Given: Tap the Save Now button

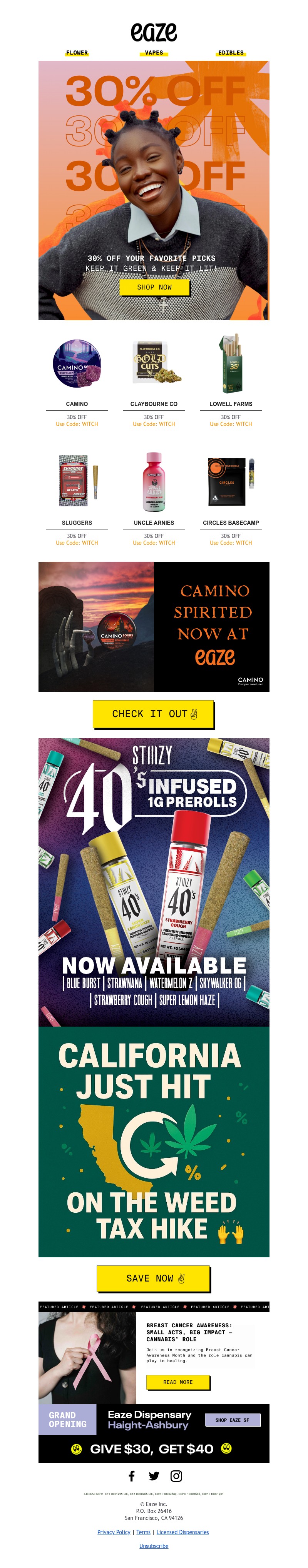Looking at the screenshot, I should click(154, 1278).
